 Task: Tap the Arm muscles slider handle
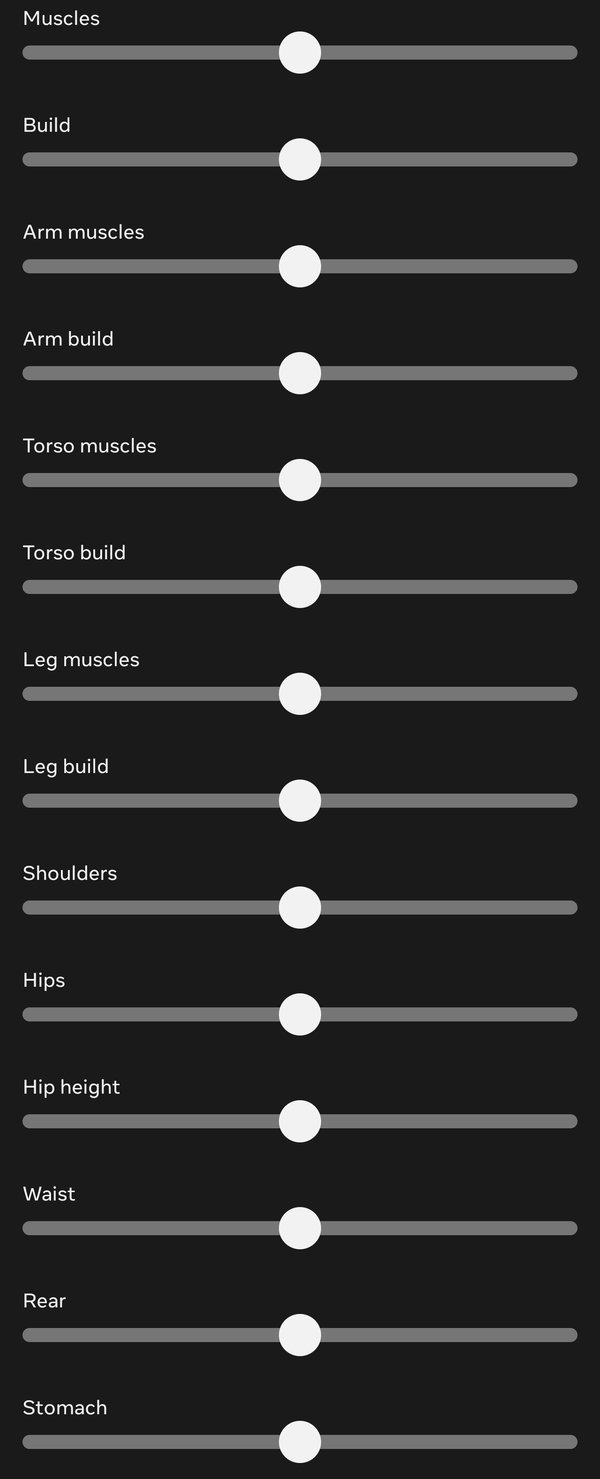coord(299,266)
